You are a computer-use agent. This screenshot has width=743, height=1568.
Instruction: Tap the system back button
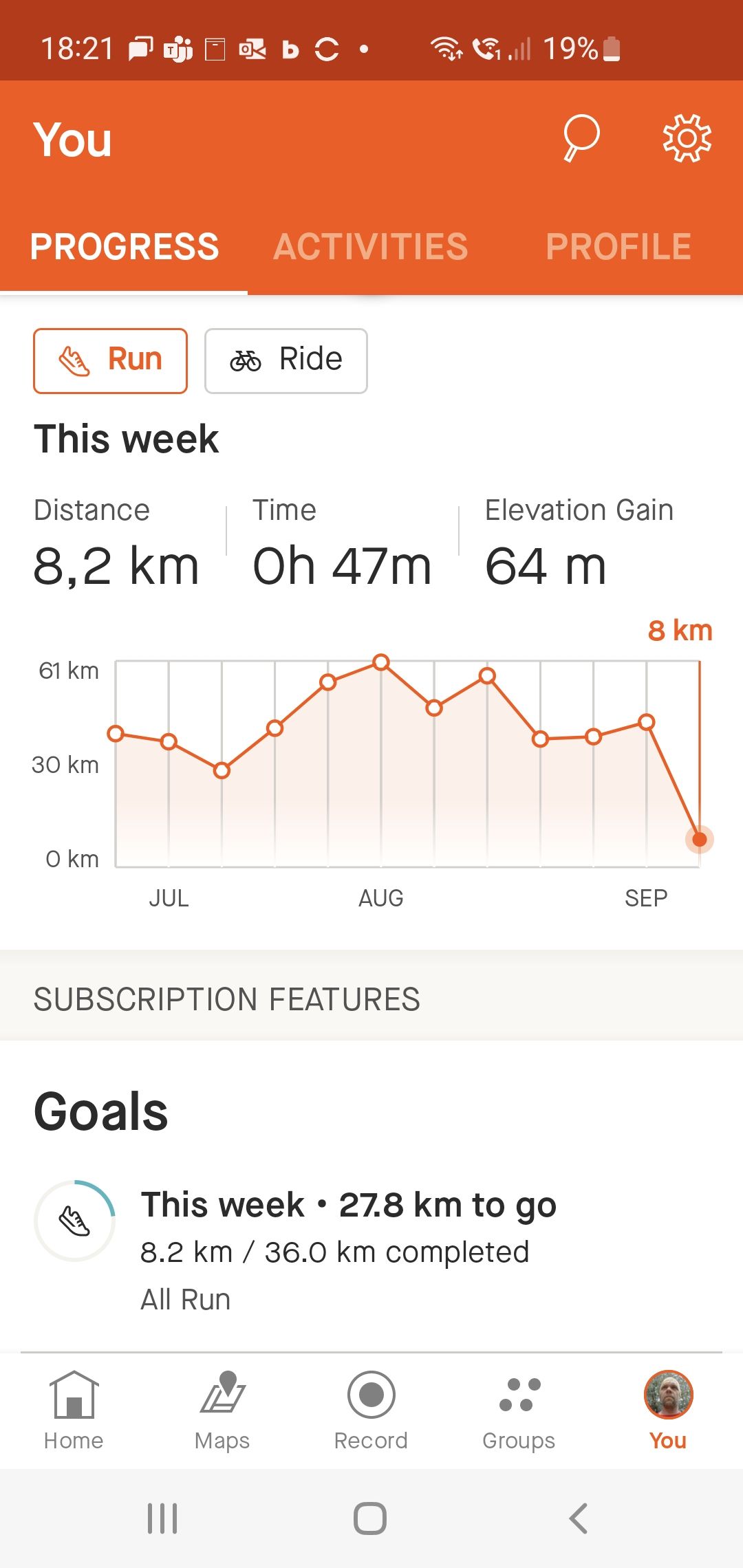coord(579,1518)
